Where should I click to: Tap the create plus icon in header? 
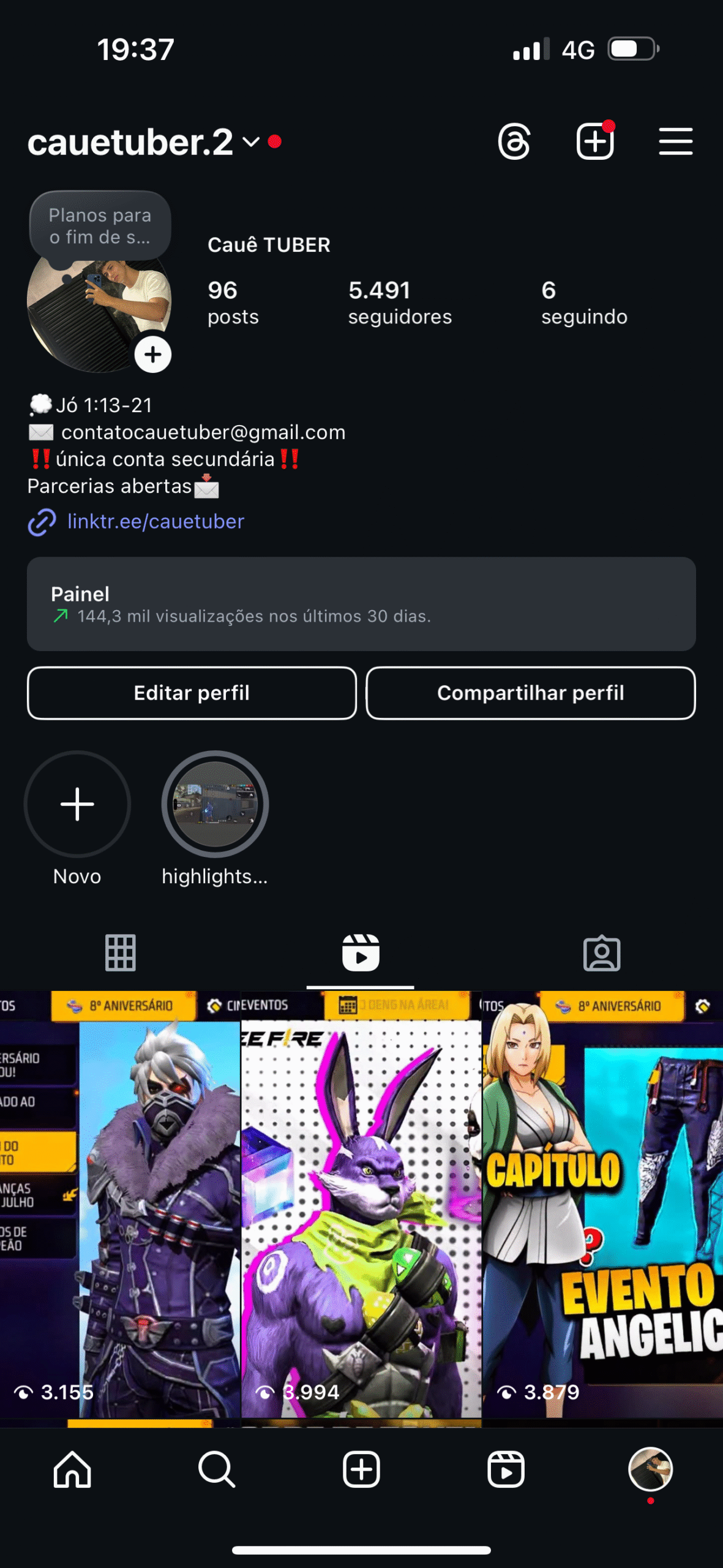coord(594,141)
